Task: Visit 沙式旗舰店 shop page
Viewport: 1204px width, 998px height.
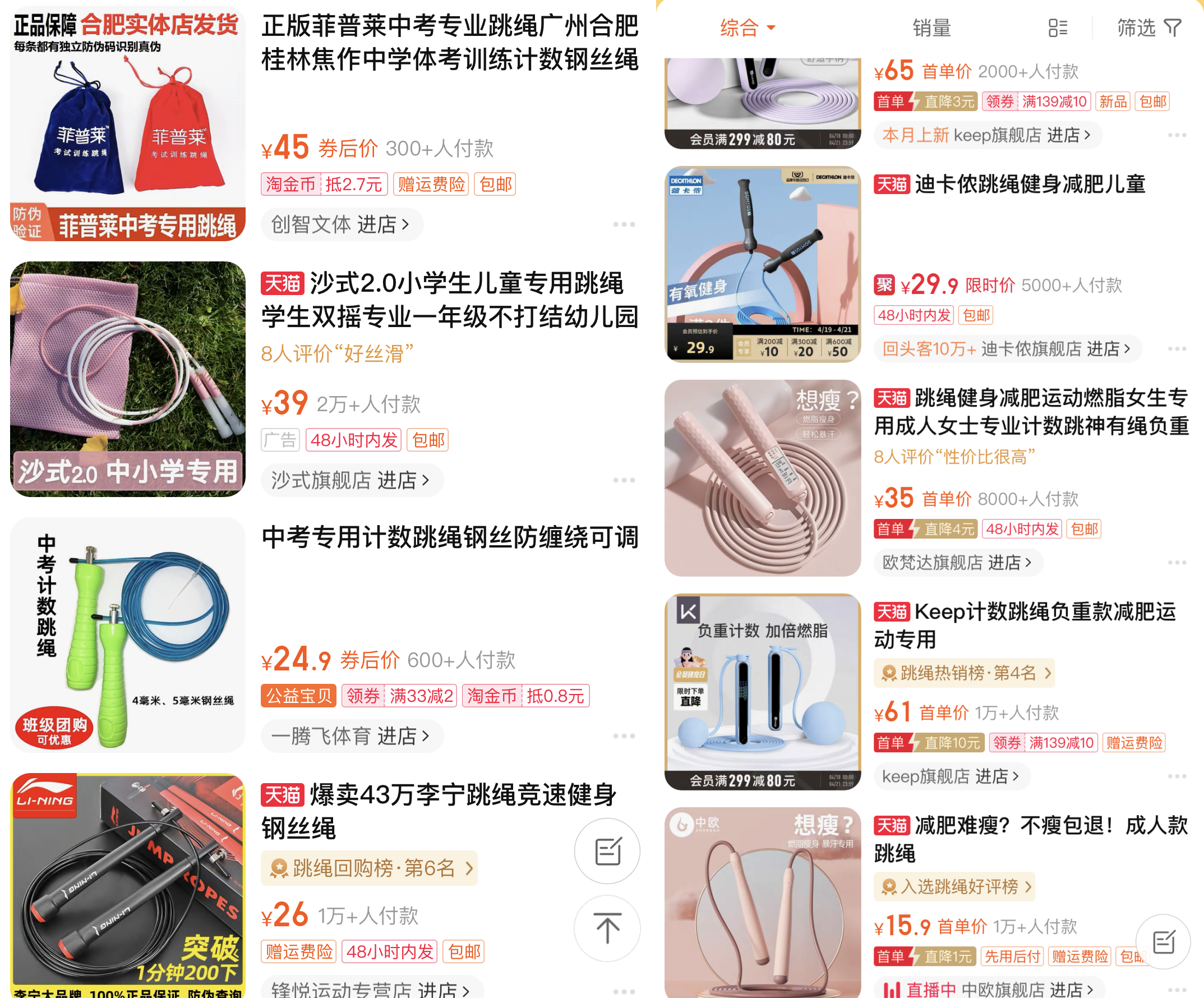Action: coord(351,480)
